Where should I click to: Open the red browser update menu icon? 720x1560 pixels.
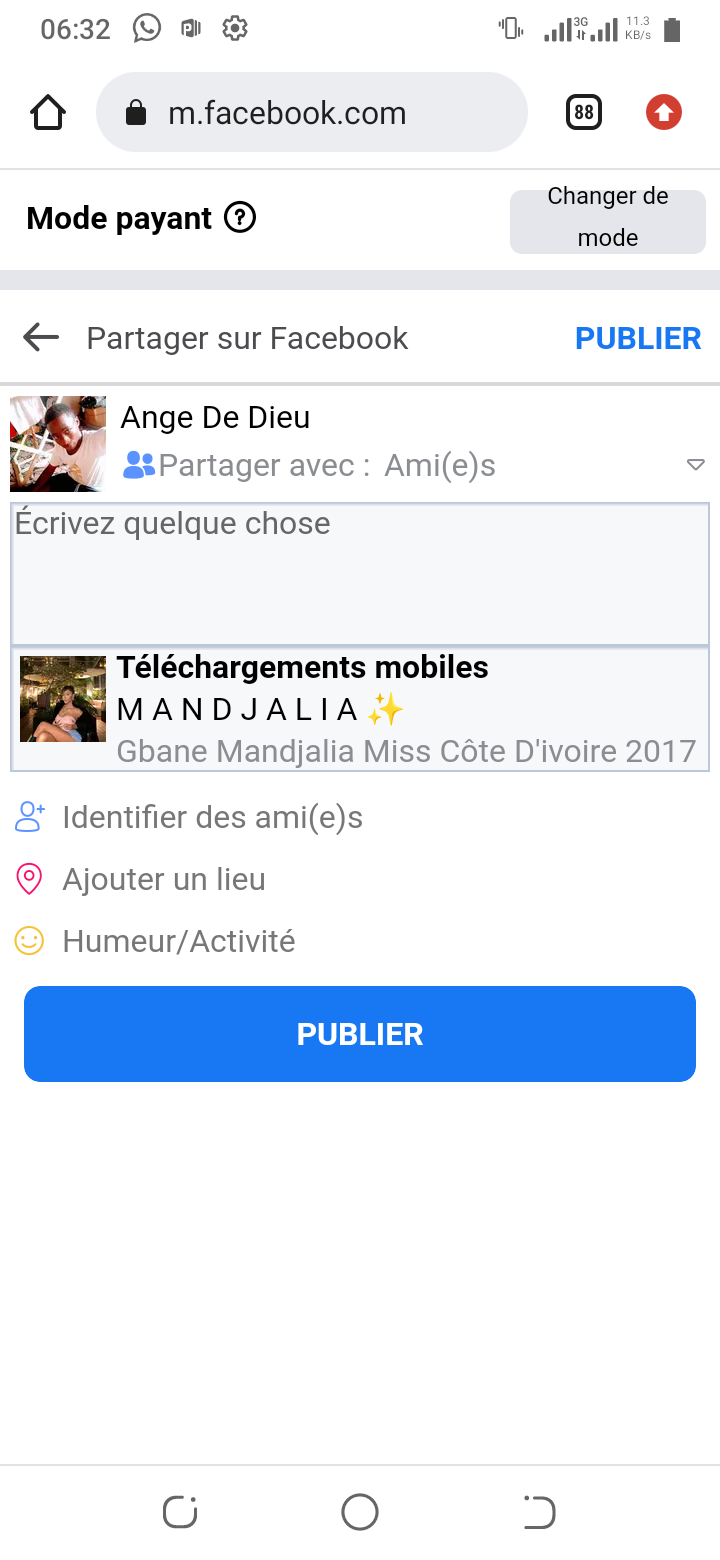click(x=664, y=113)
